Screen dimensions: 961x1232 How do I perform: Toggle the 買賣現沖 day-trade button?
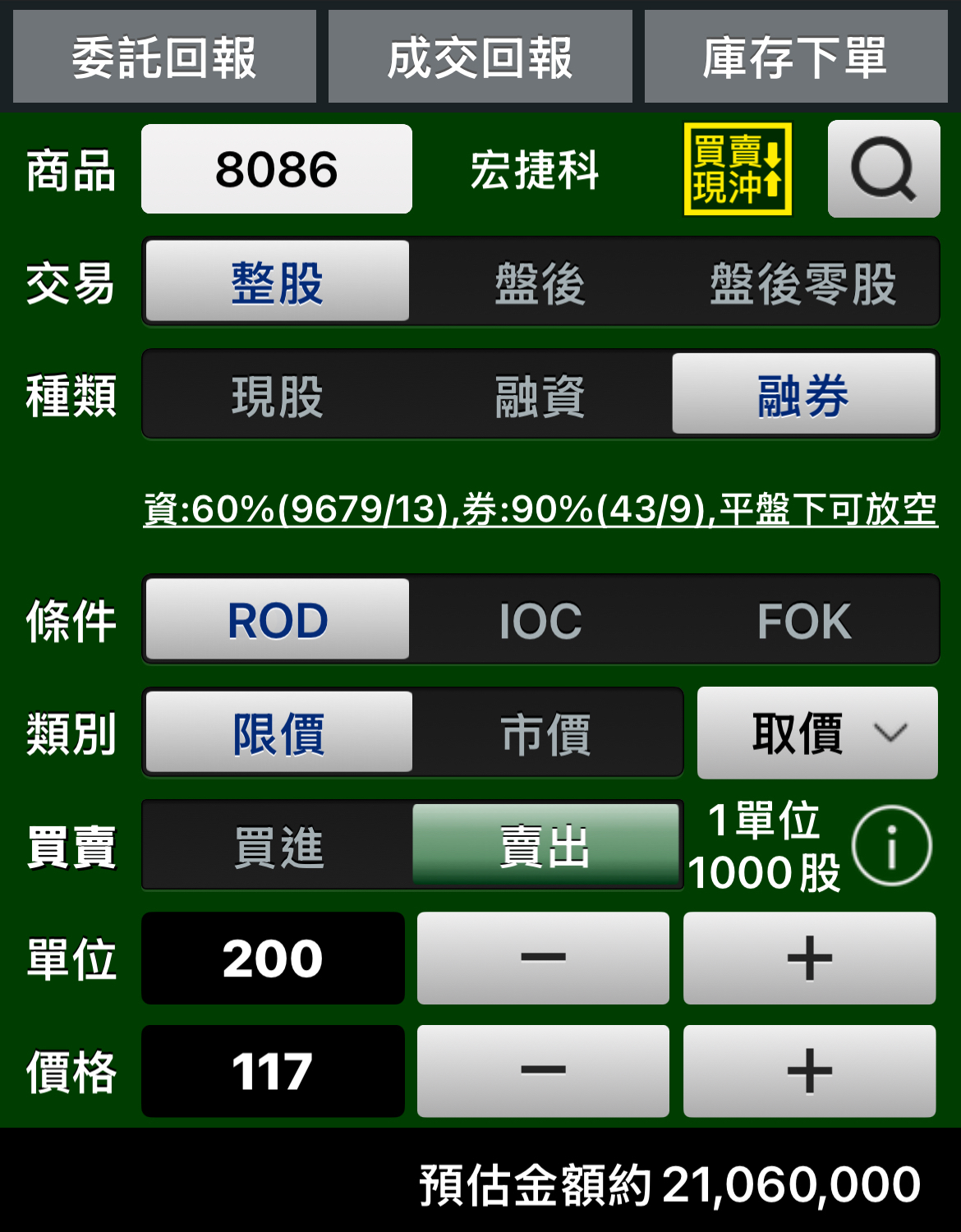point(738,169)
